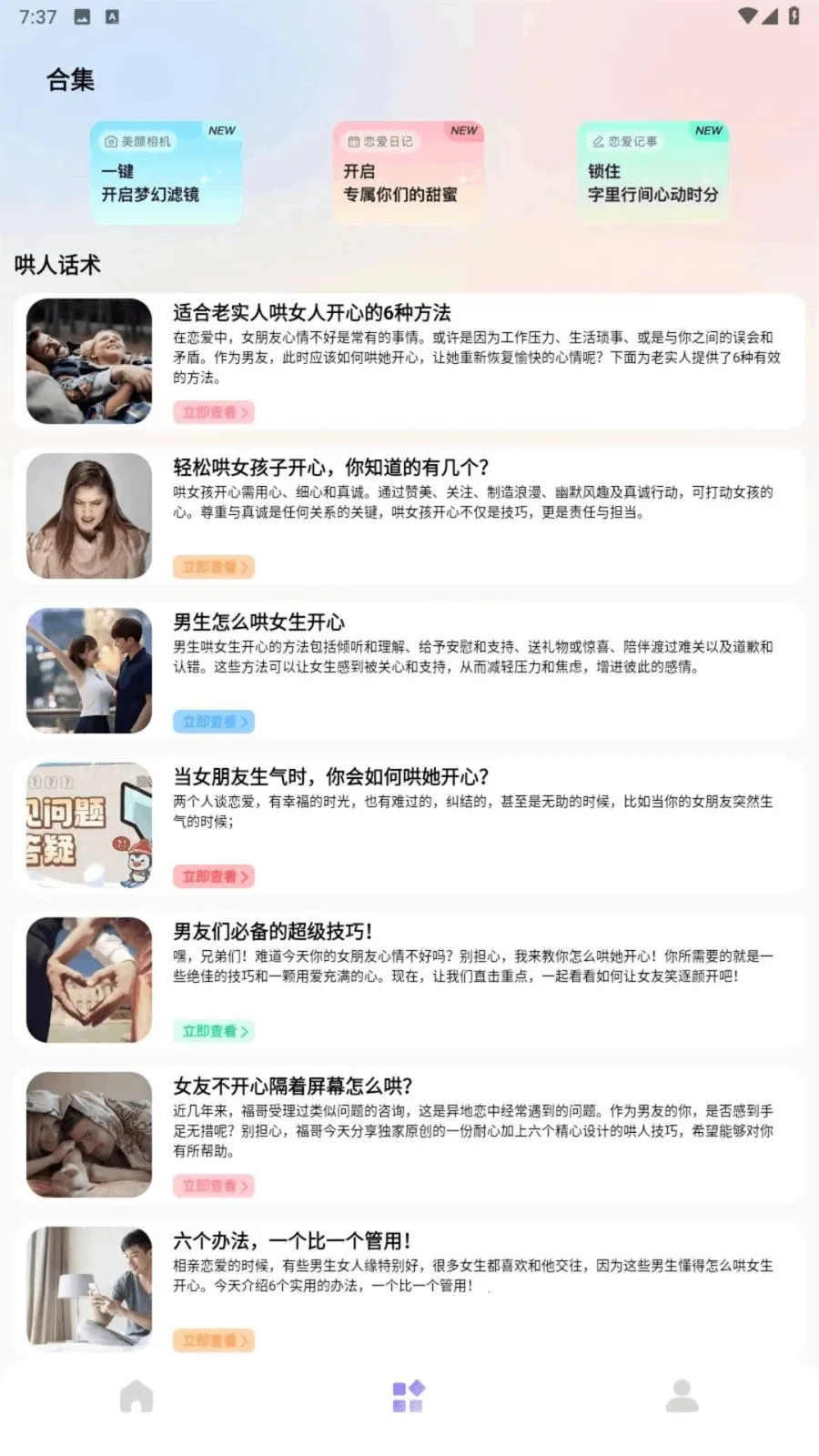Expand 当女朋友生气时 article via its chevron
This screenshot has height=1456, width=819.
(x=244, y=876)
